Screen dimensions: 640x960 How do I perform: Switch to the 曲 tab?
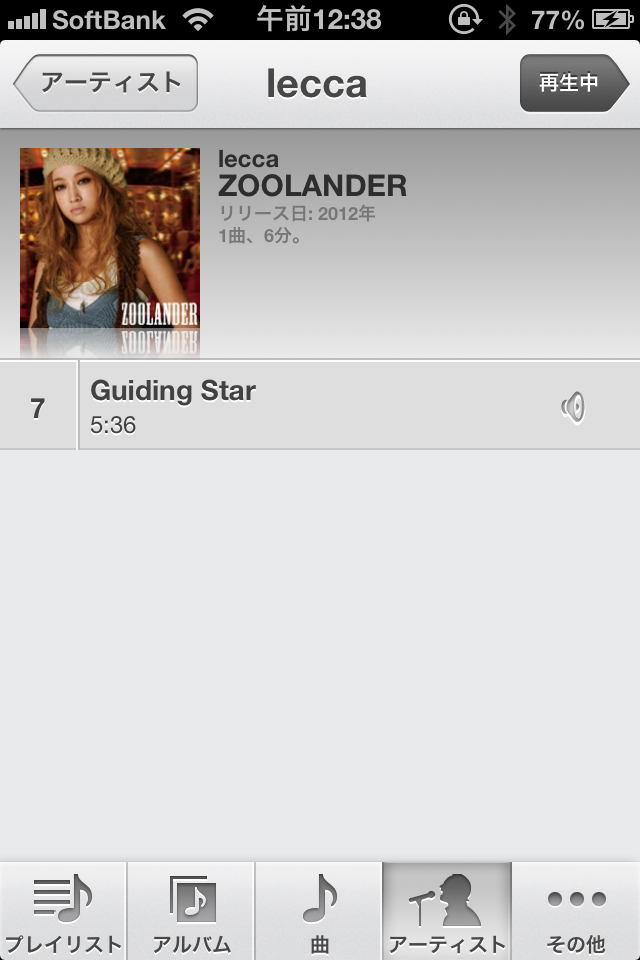[x=319, y=912]
